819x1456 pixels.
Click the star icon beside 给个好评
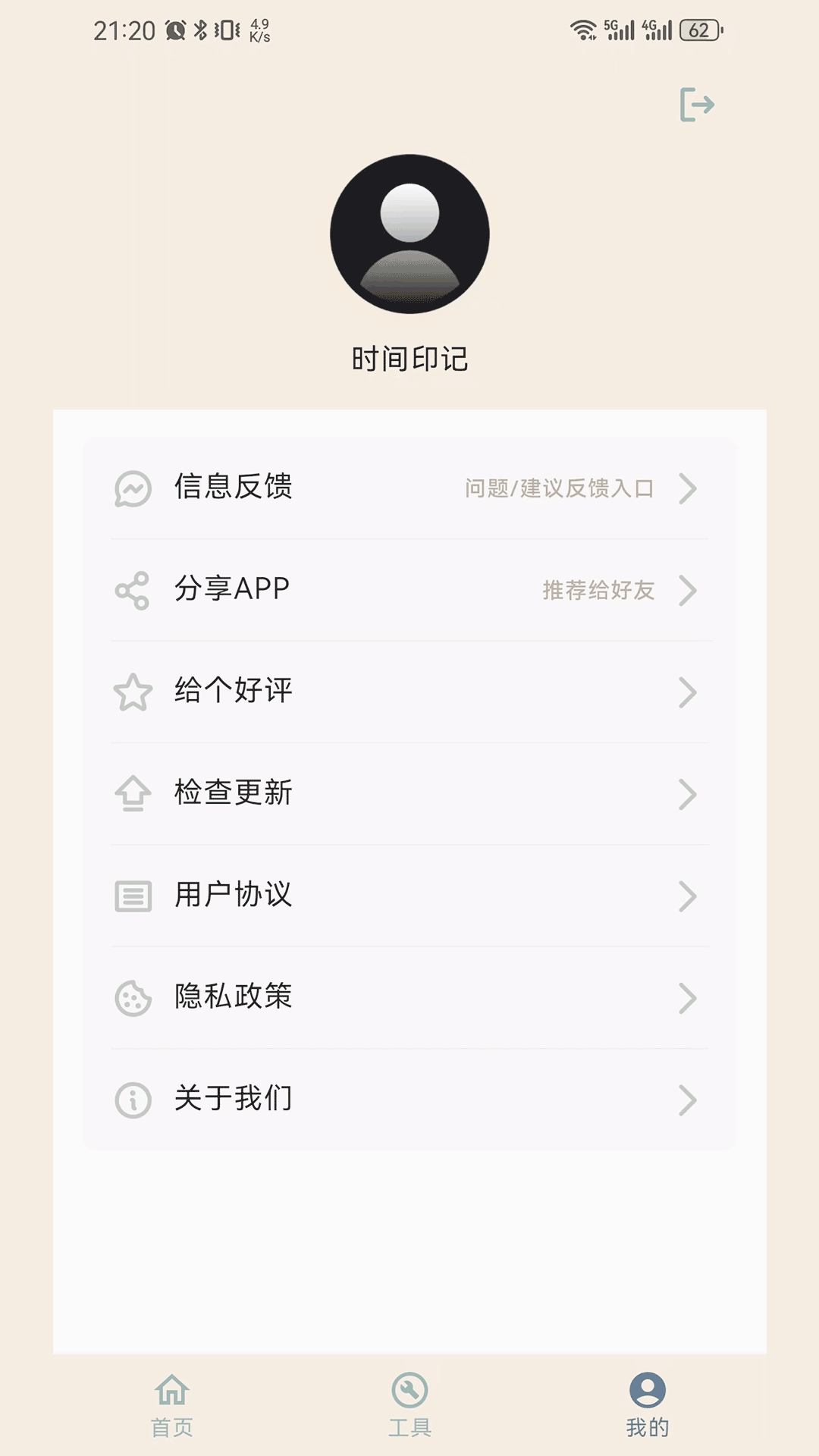tap(132, 692)
